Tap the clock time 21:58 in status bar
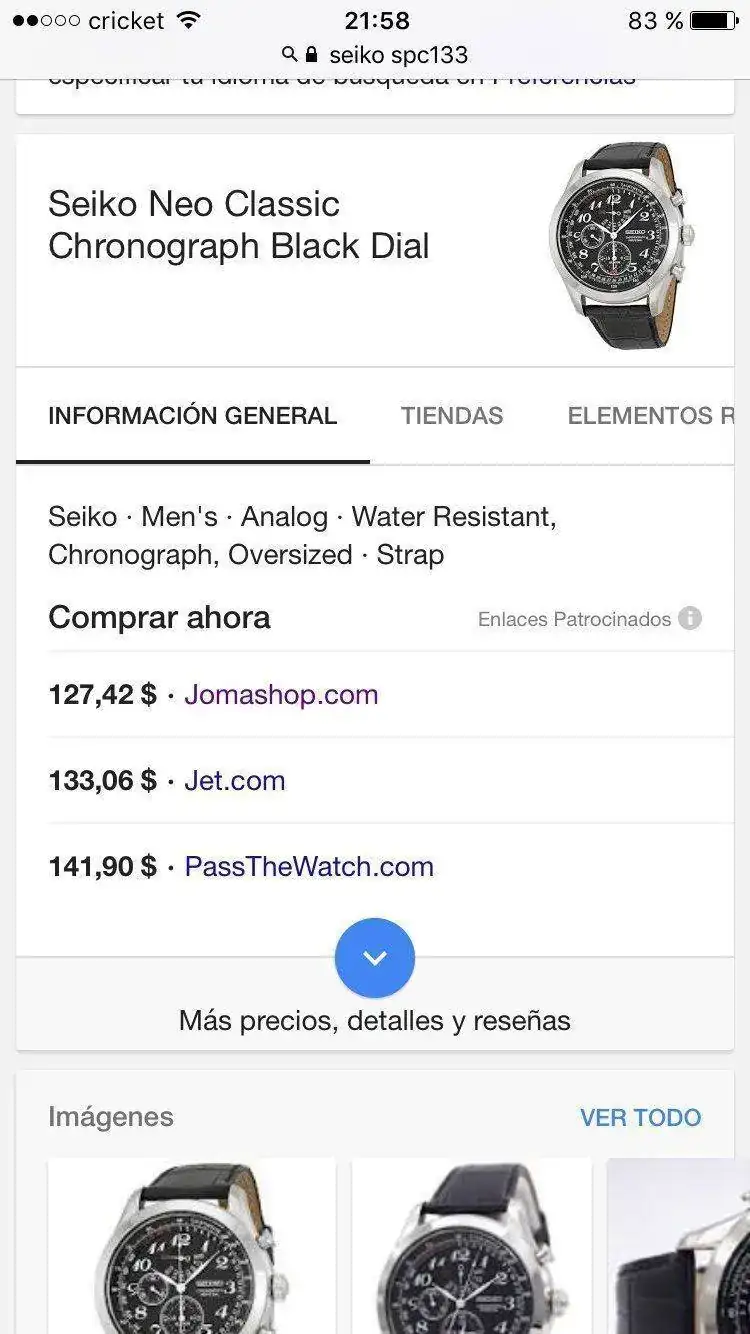This screenshot has width=750, height=1334. 375,18
